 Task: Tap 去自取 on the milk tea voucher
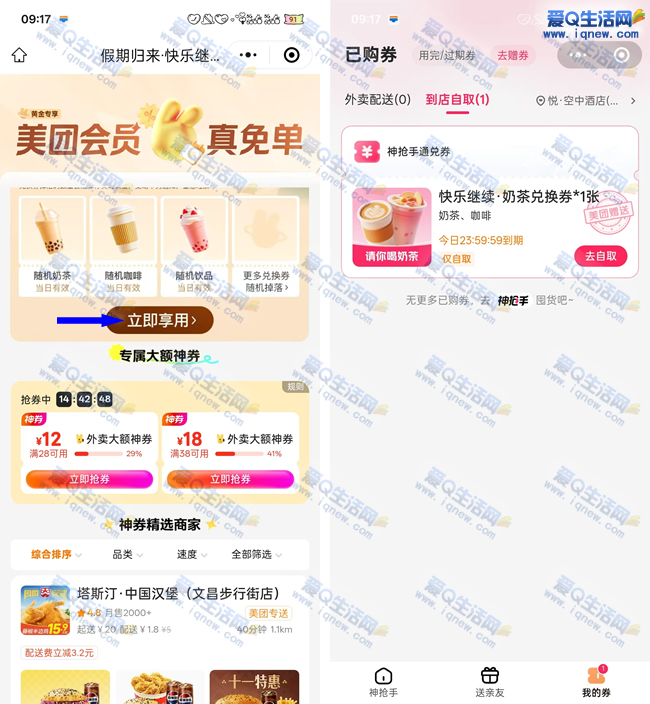point(600,256)
